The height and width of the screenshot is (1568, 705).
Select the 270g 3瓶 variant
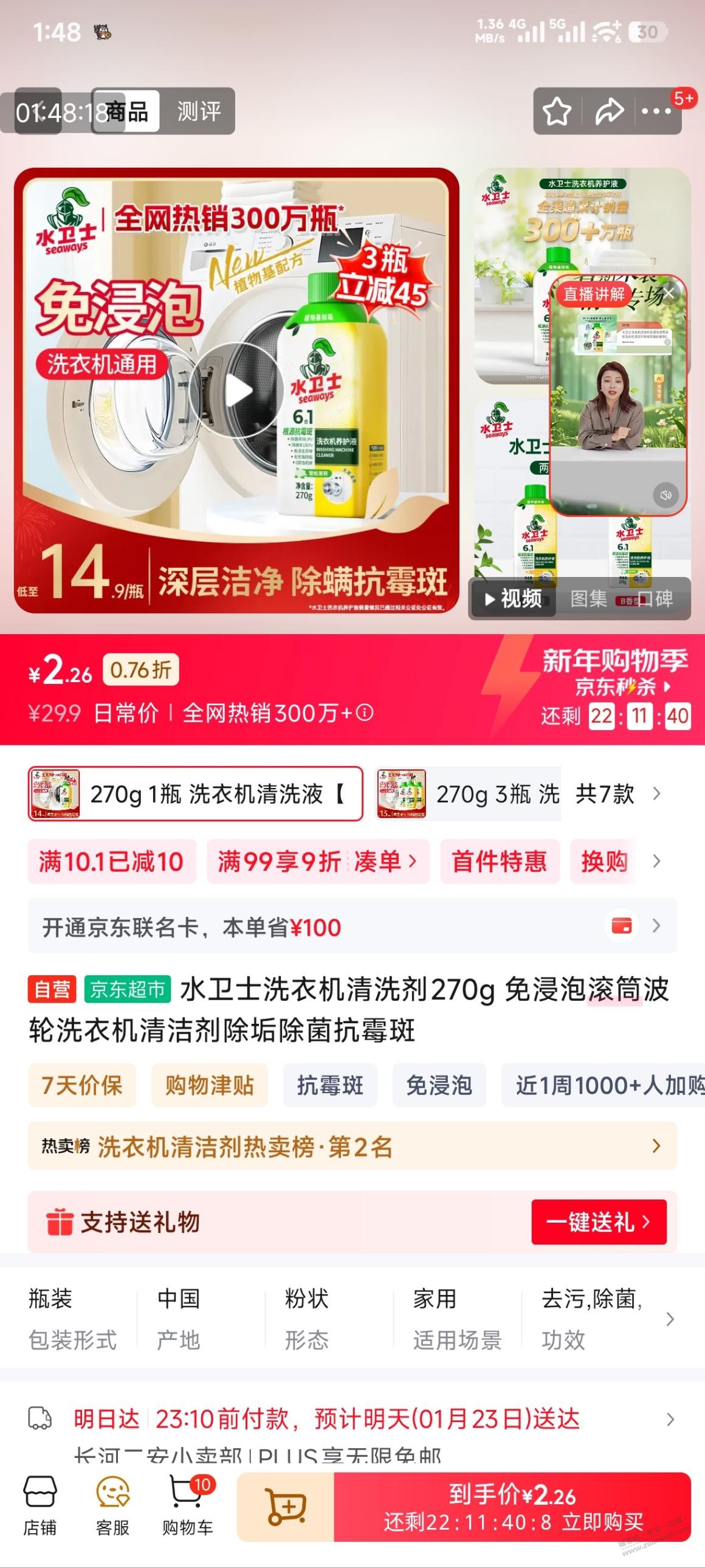coord(469,794)
